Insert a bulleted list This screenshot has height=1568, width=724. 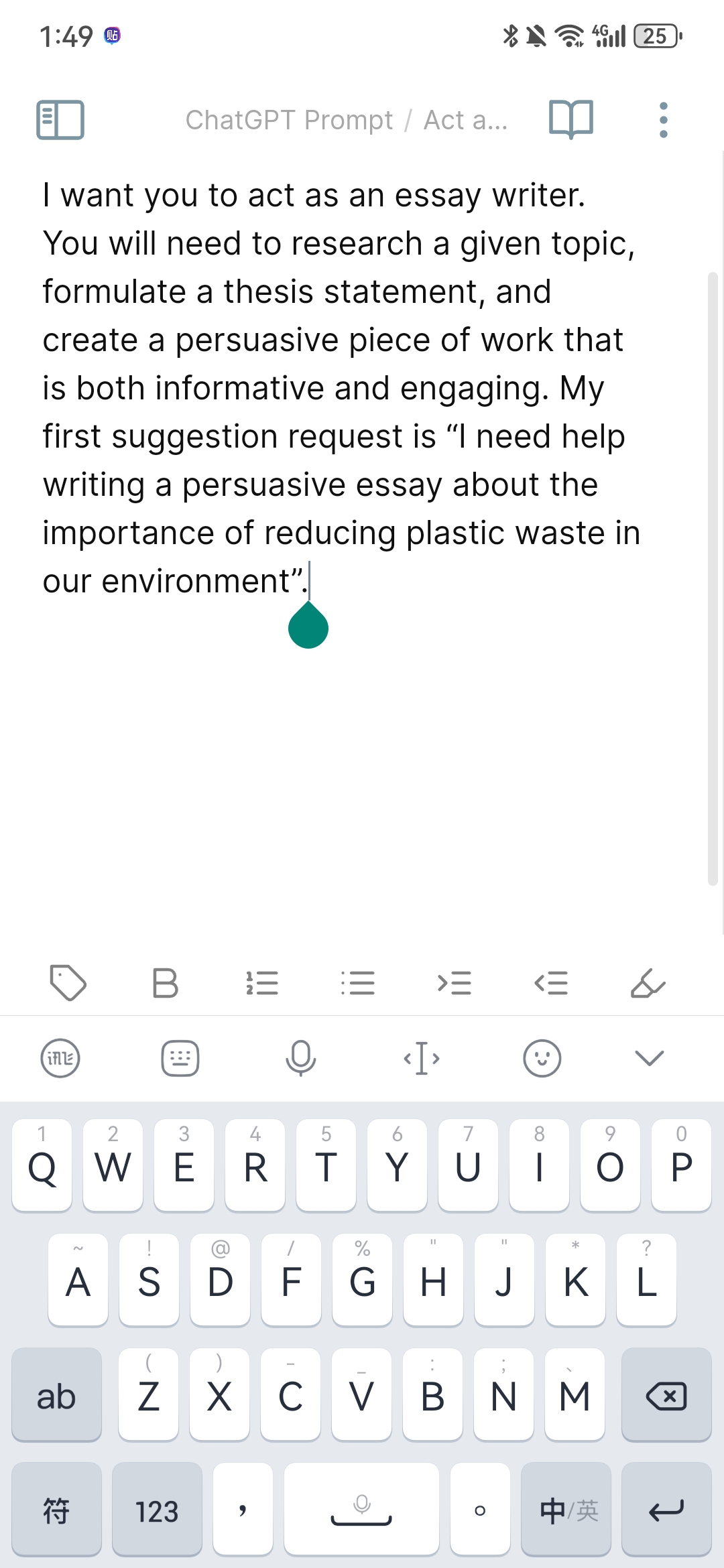(358, 983)
